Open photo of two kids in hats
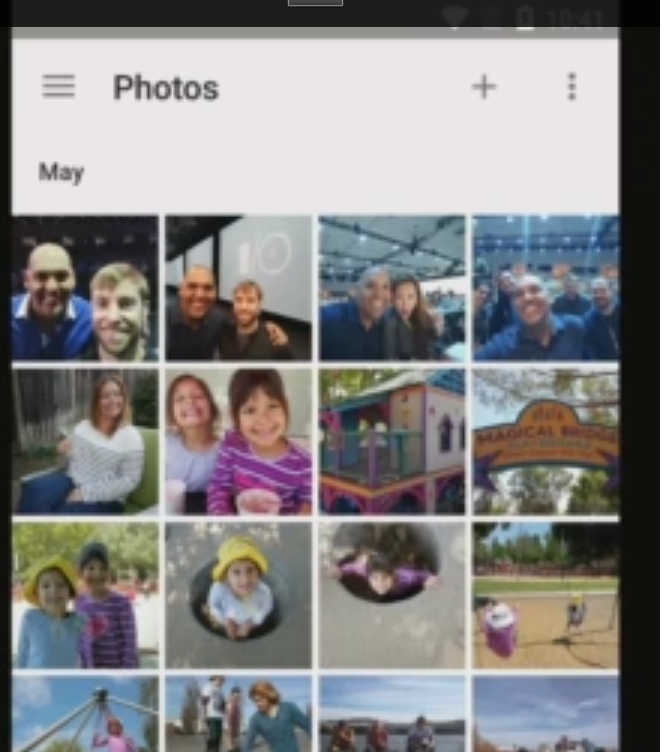This screenshot has height=752, width=663. pos(85,595)
